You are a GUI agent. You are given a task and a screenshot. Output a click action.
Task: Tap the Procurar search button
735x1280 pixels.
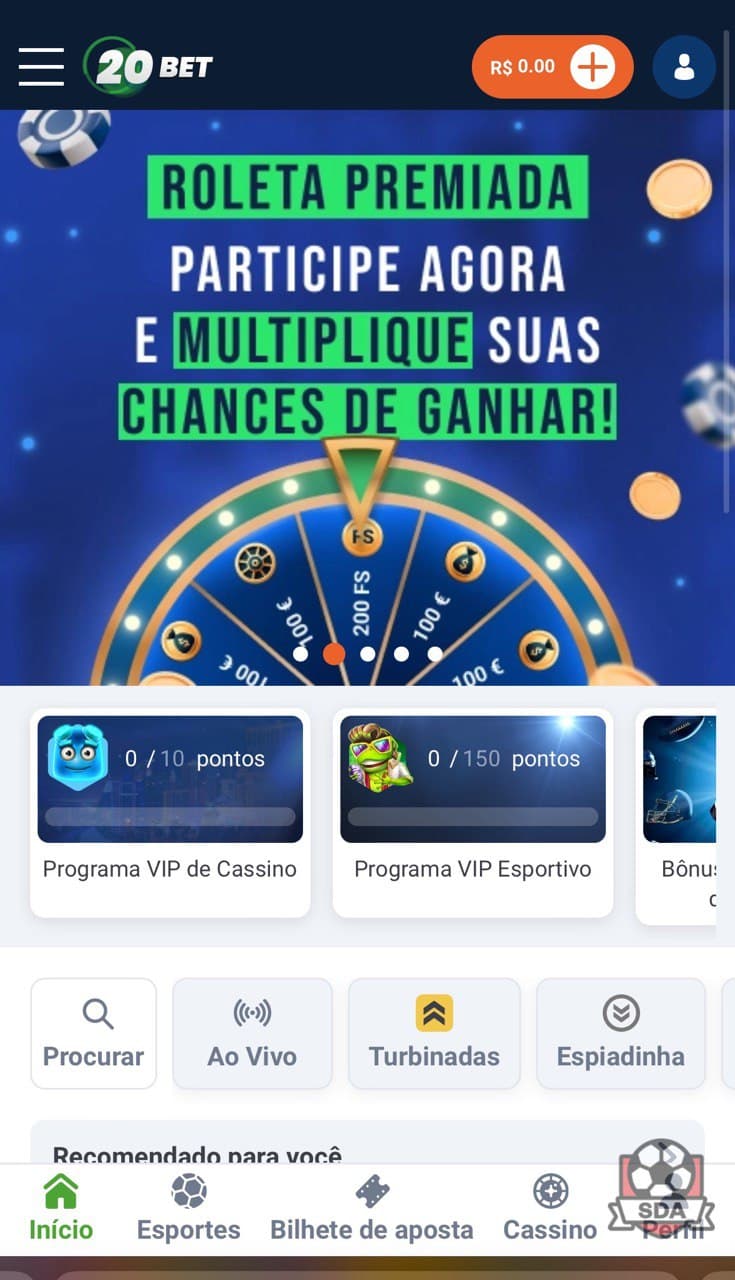pos(94,1033)
